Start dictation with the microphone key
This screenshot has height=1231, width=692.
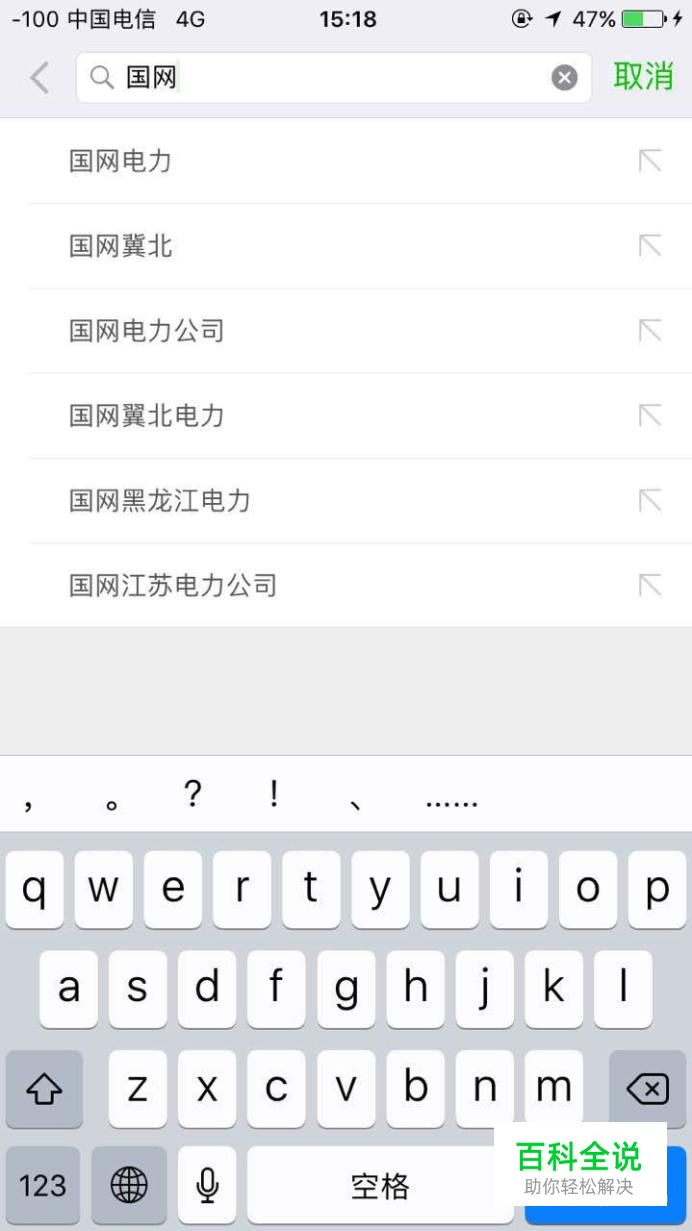click(207, 1185)
